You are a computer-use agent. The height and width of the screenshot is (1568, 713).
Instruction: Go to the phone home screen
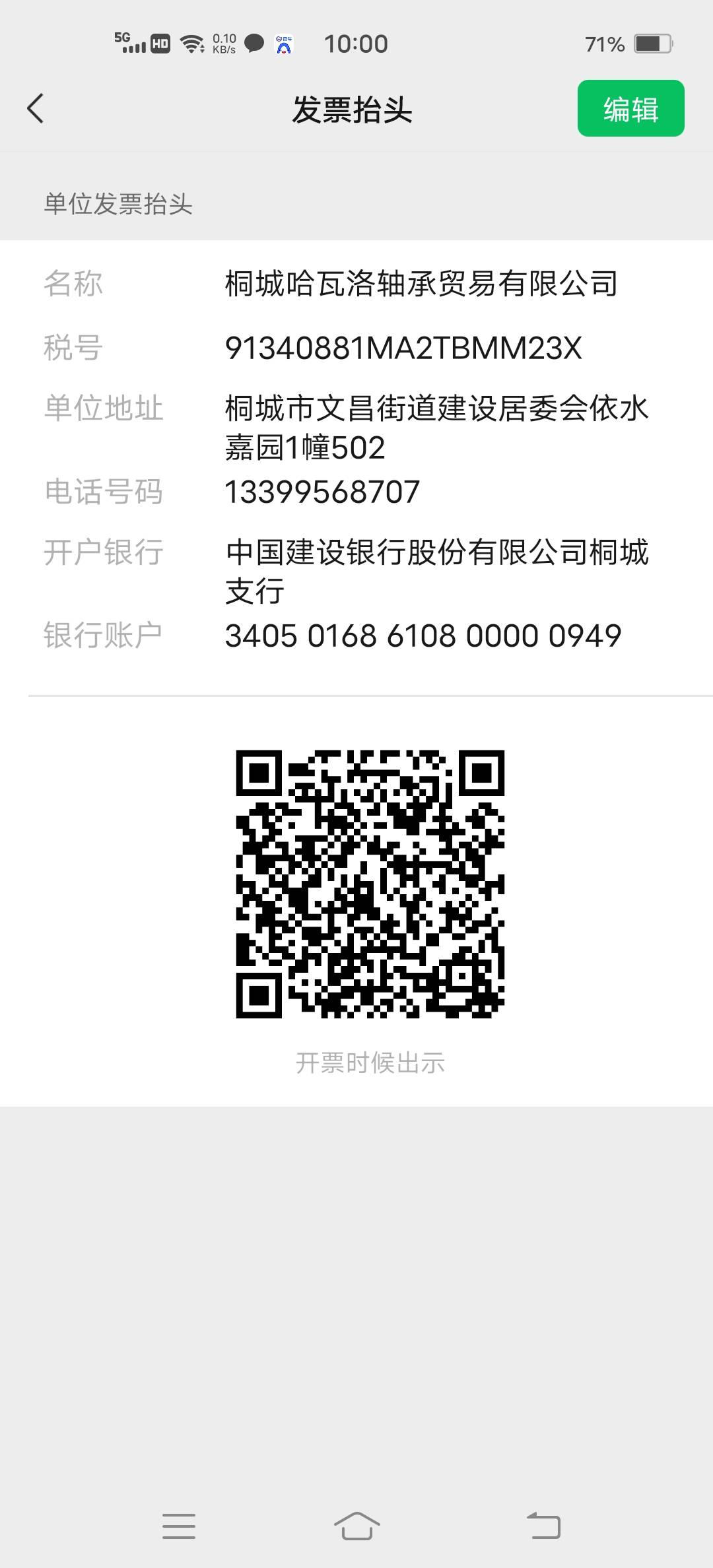click(356, 1526)
